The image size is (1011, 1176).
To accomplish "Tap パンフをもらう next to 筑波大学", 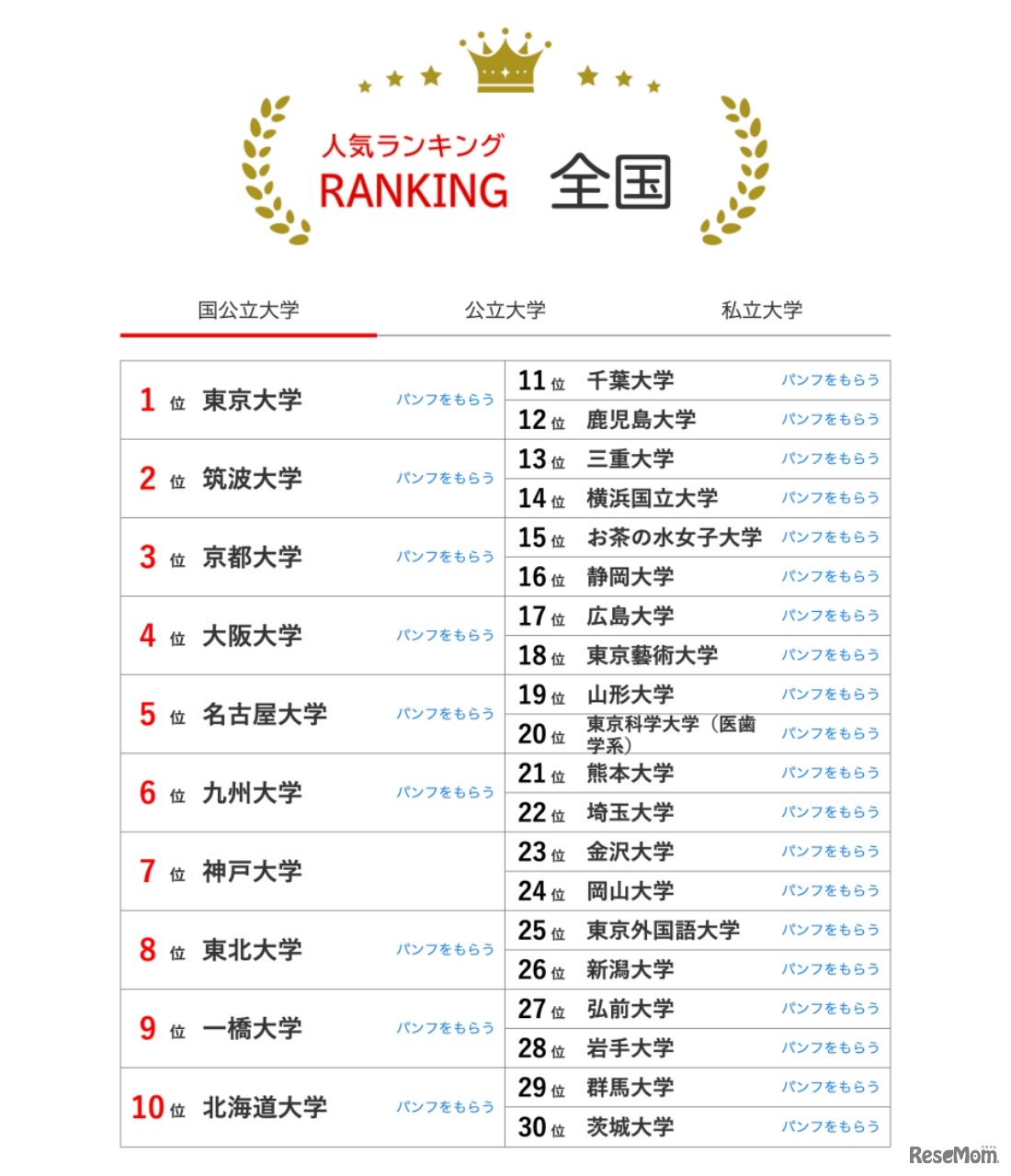I will coord(445,478).
